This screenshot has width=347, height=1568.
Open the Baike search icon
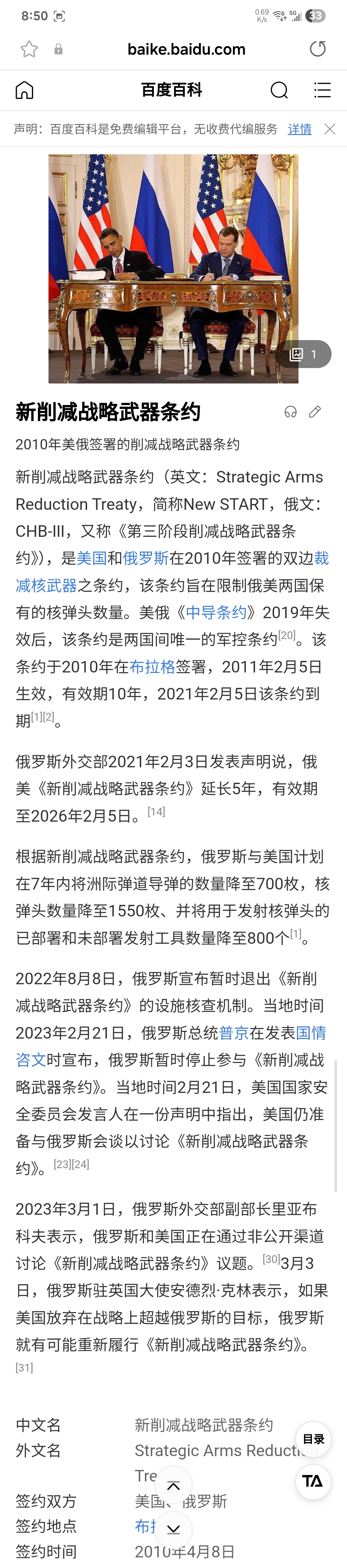279,90
